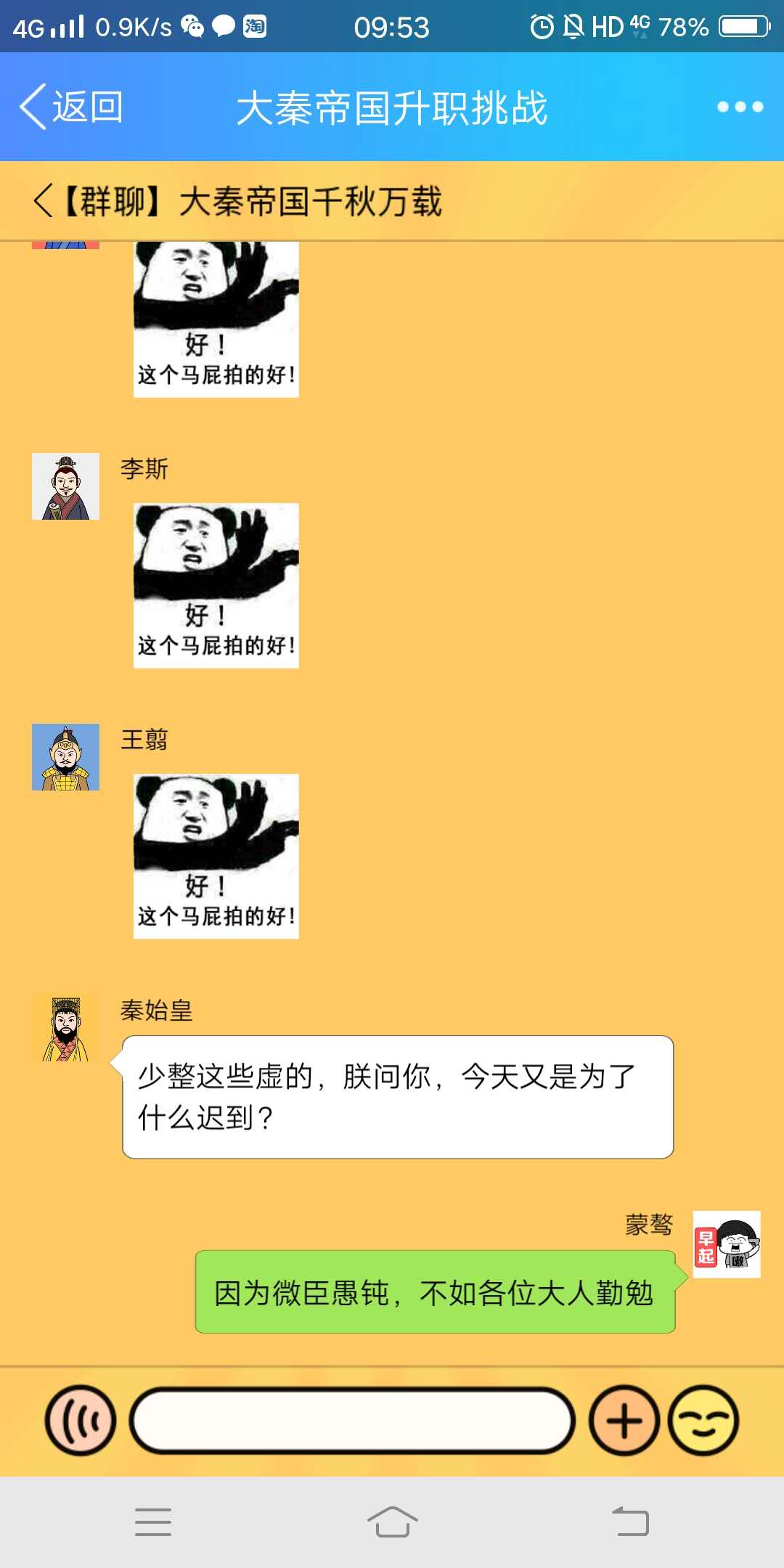Tap the voice input icon

click(x=81, y=1420)
